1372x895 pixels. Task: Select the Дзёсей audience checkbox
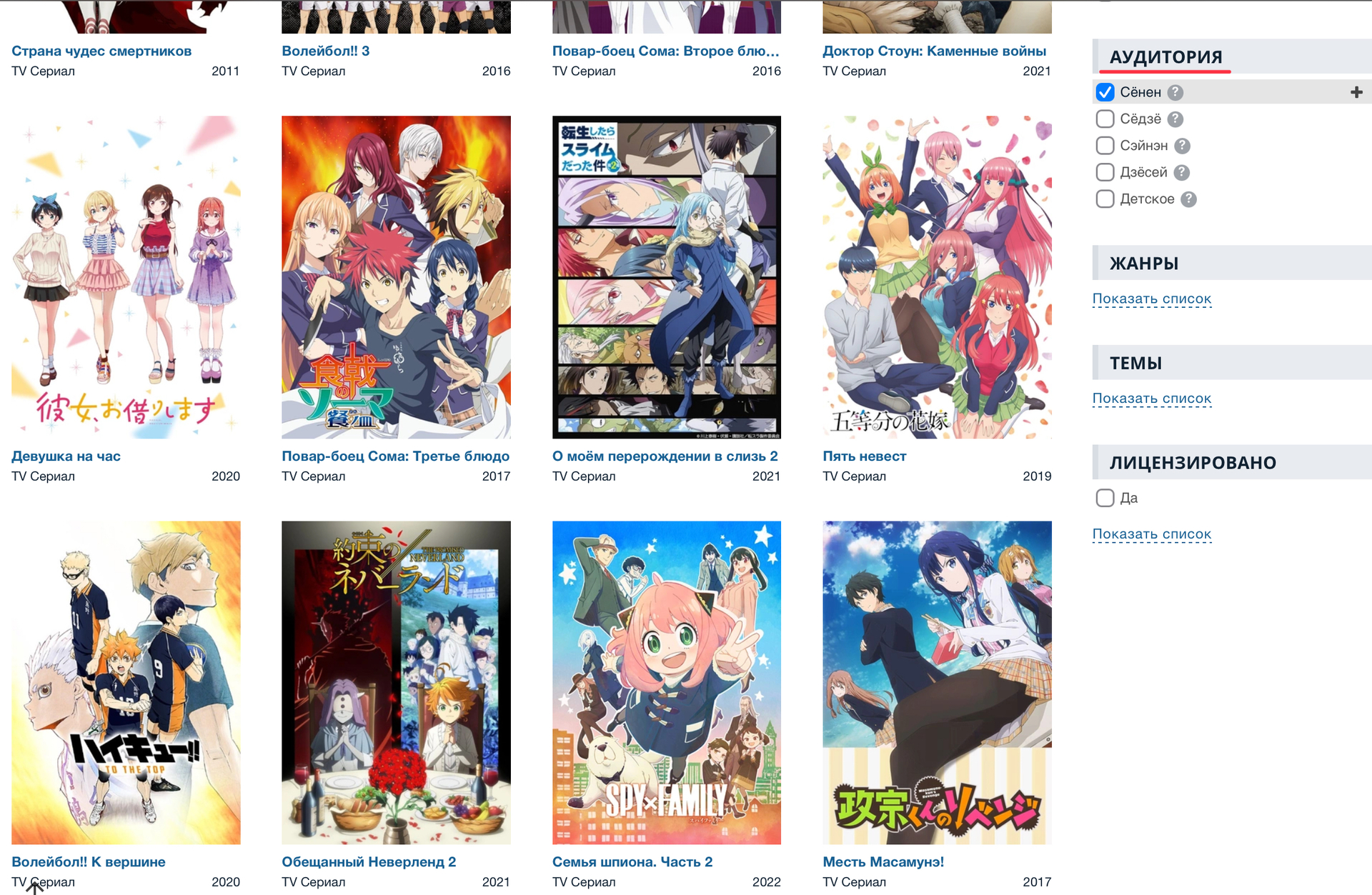tap(1105, 172)
